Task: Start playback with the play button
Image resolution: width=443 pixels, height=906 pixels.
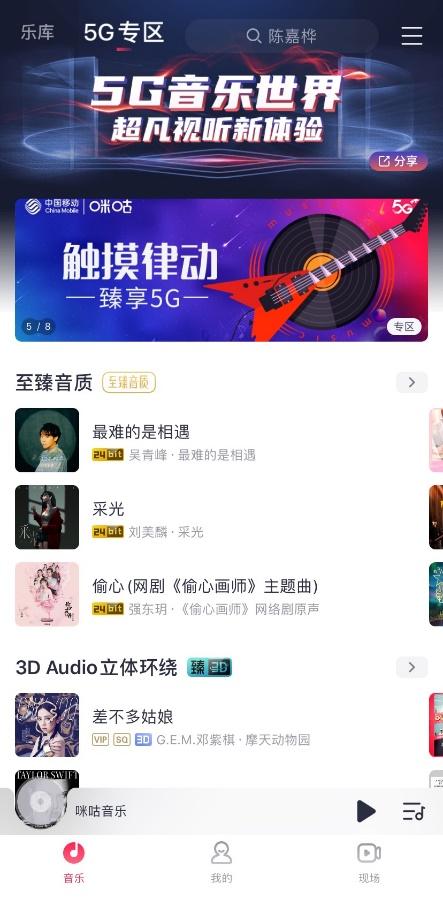Action: (366, 811)
